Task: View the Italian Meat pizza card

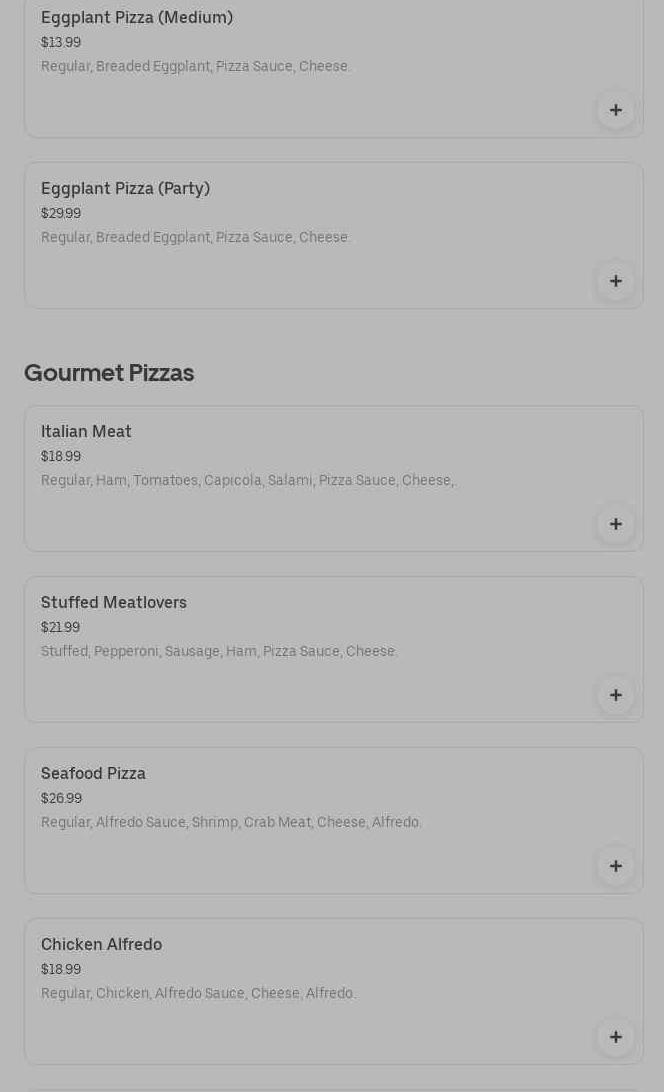Action: click(86, 432)
